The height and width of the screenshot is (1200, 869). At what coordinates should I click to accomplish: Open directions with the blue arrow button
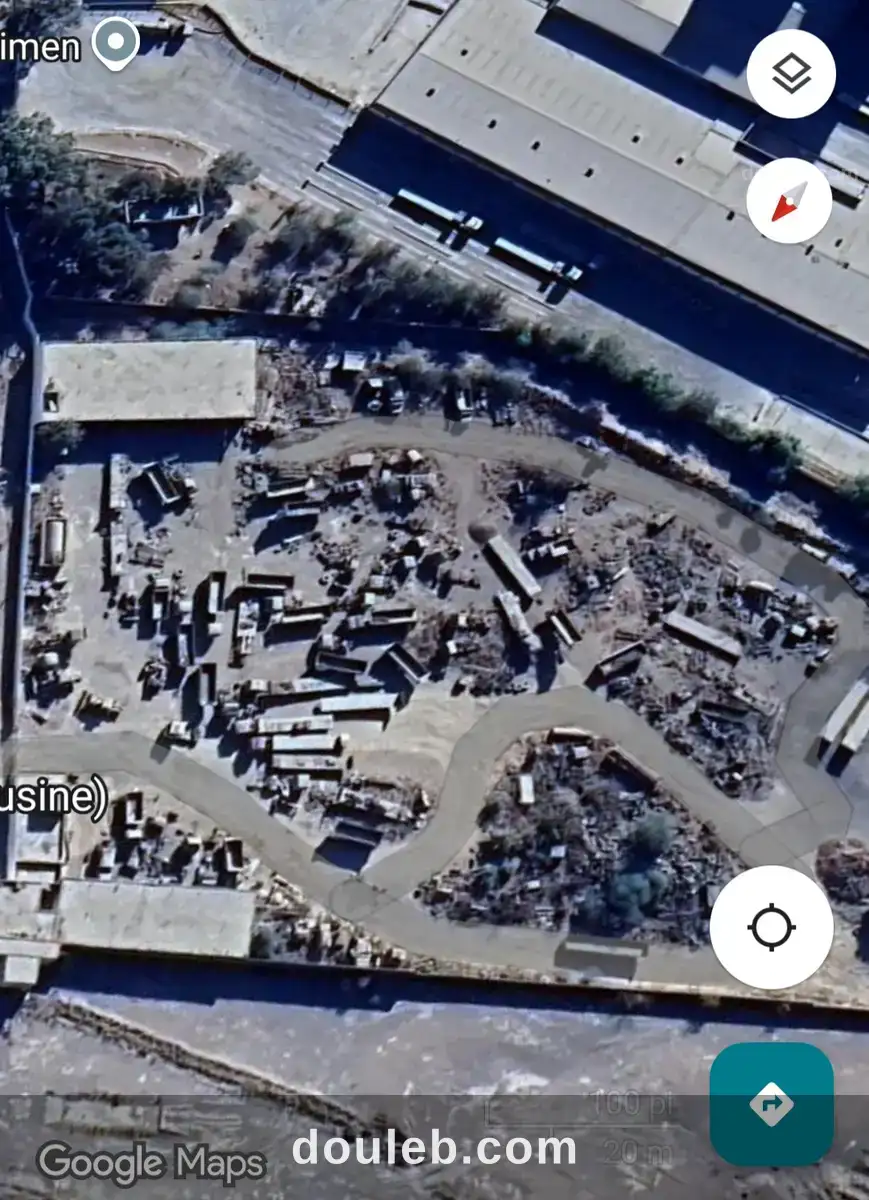click(771, 1104)
